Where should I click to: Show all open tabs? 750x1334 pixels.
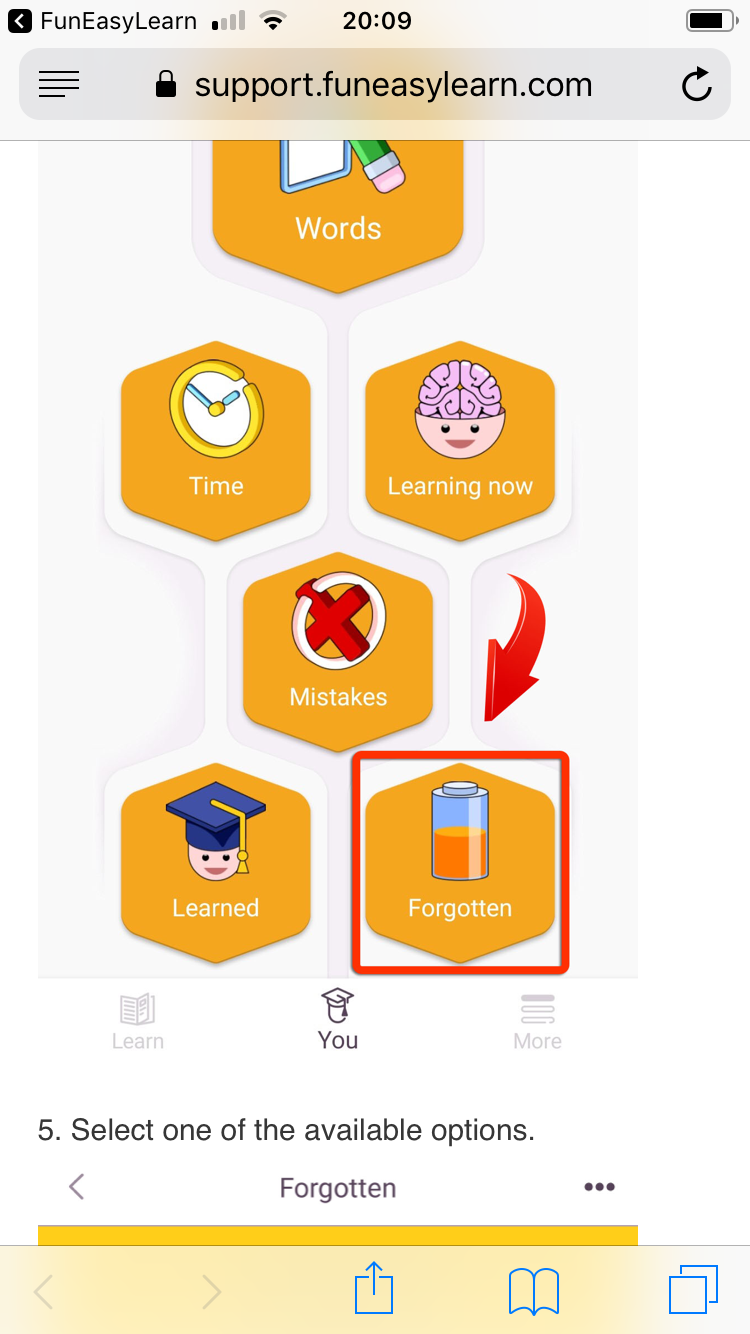click(x=692, y=1289)
